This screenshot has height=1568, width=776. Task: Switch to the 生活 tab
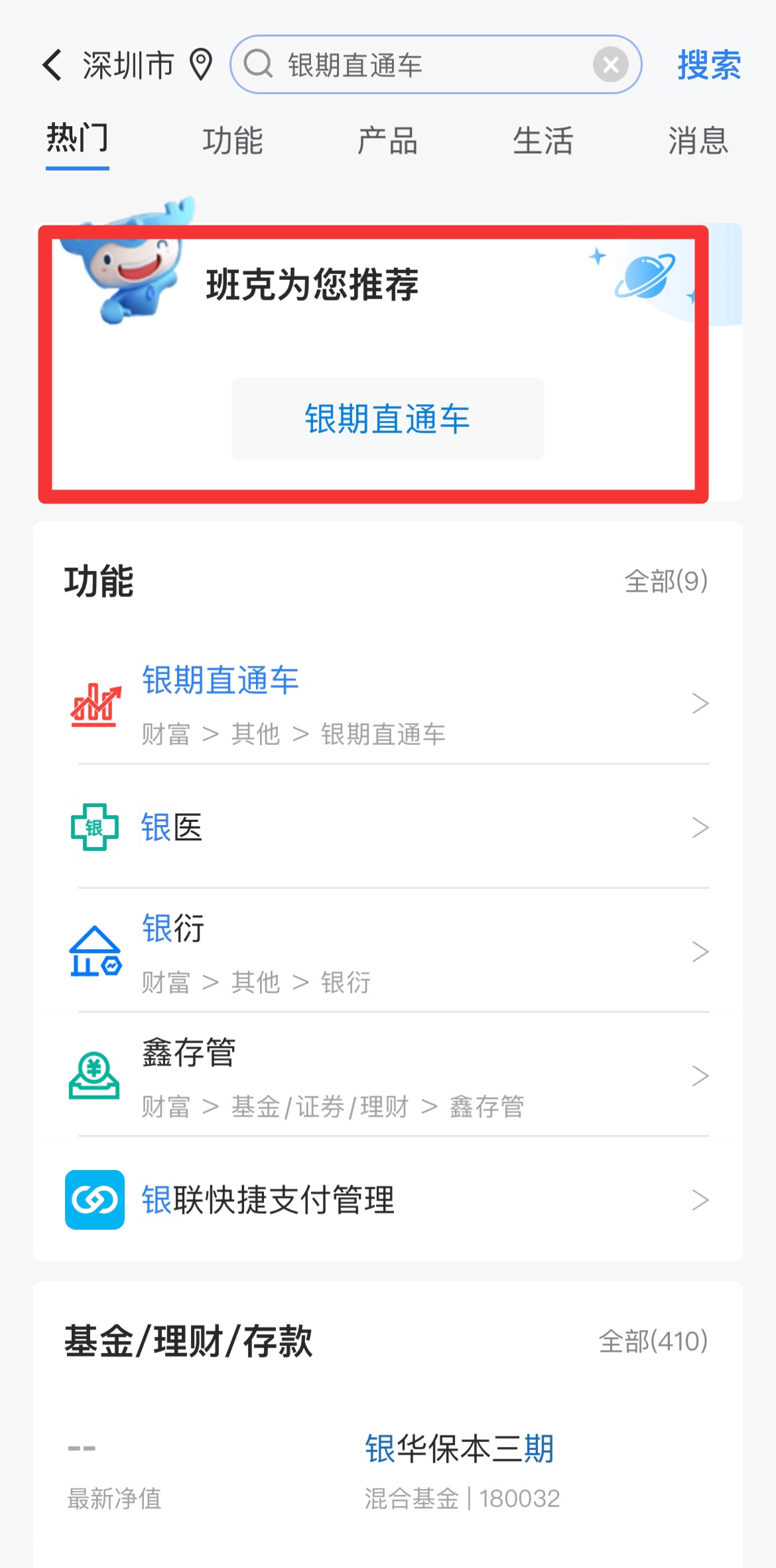543,141
